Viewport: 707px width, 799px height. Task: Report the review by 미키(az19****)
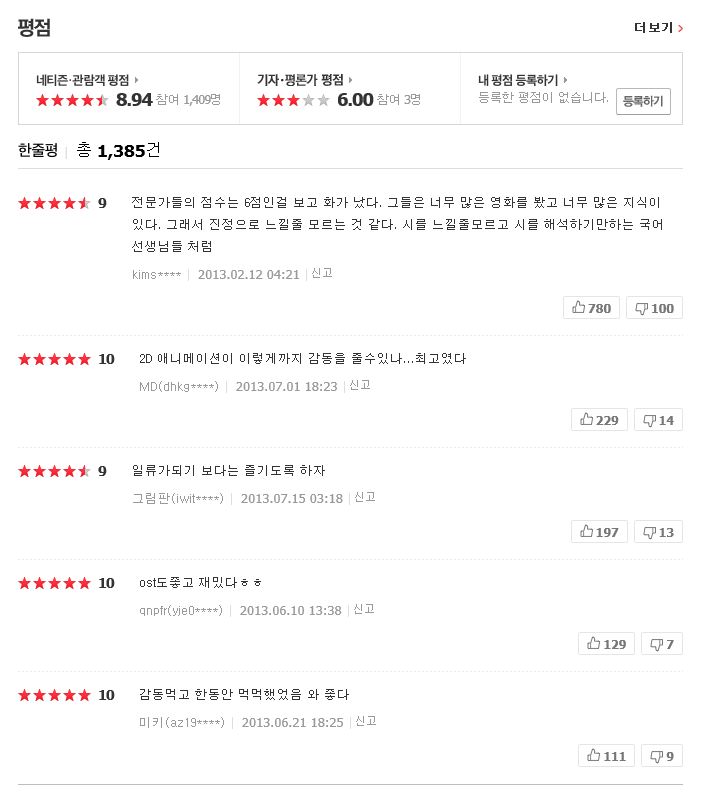pos(366,721)
